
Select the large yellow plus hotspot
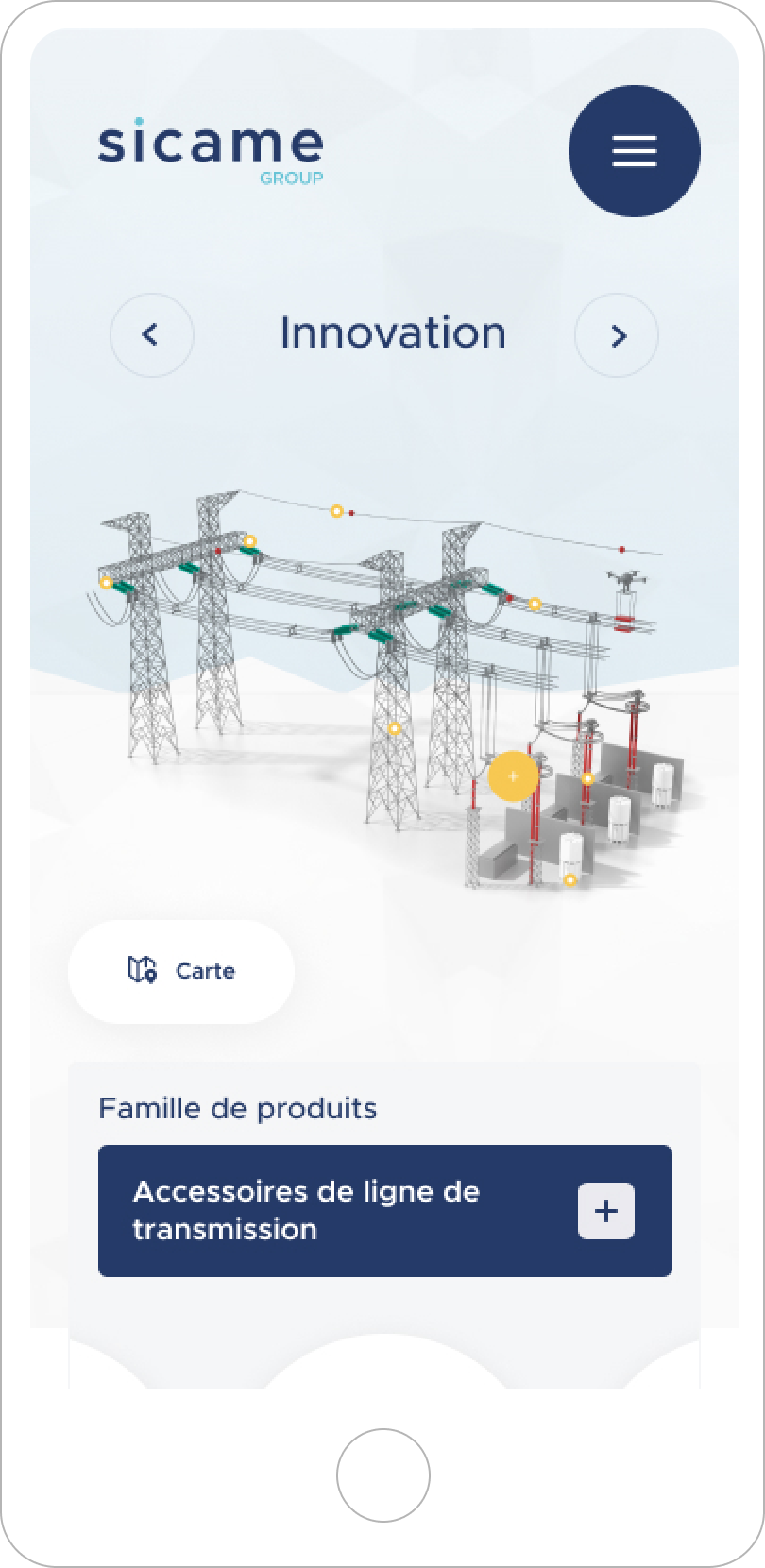click(513, 776)
